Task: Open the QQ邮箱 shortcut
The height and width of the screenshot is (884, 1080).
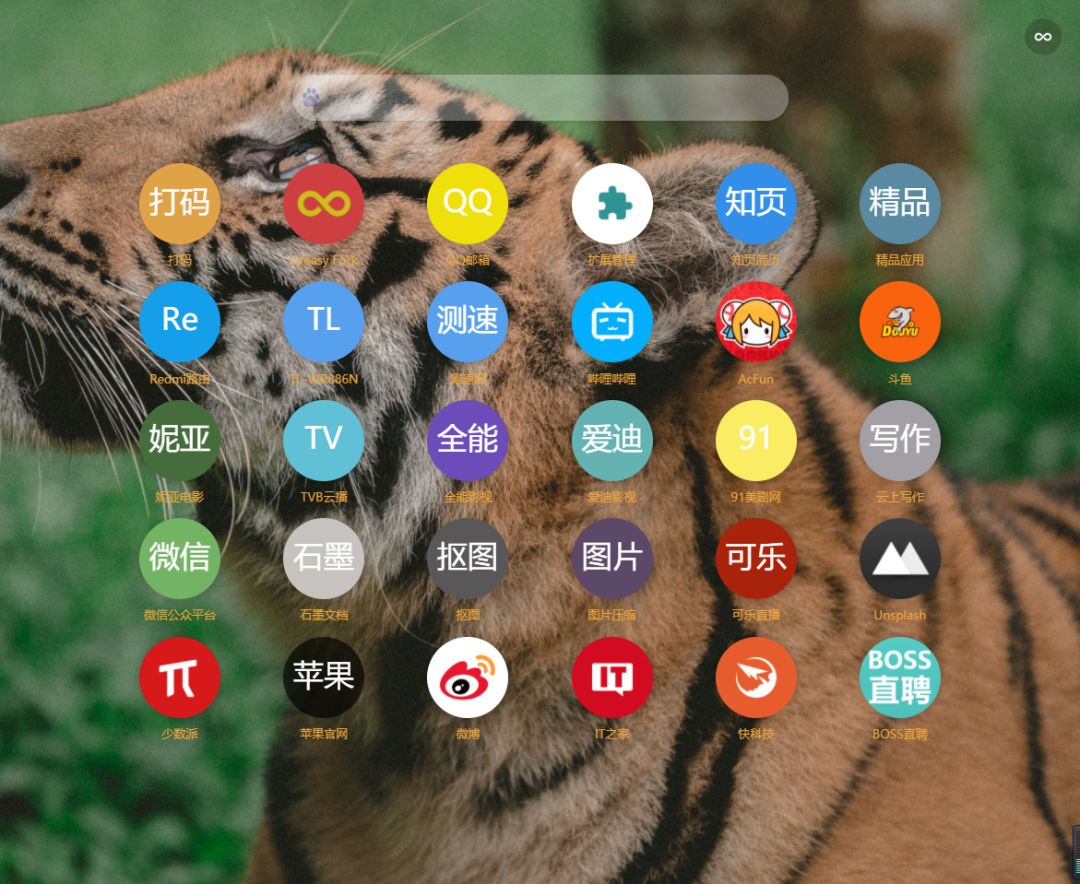Action: (x=467, y=204)
